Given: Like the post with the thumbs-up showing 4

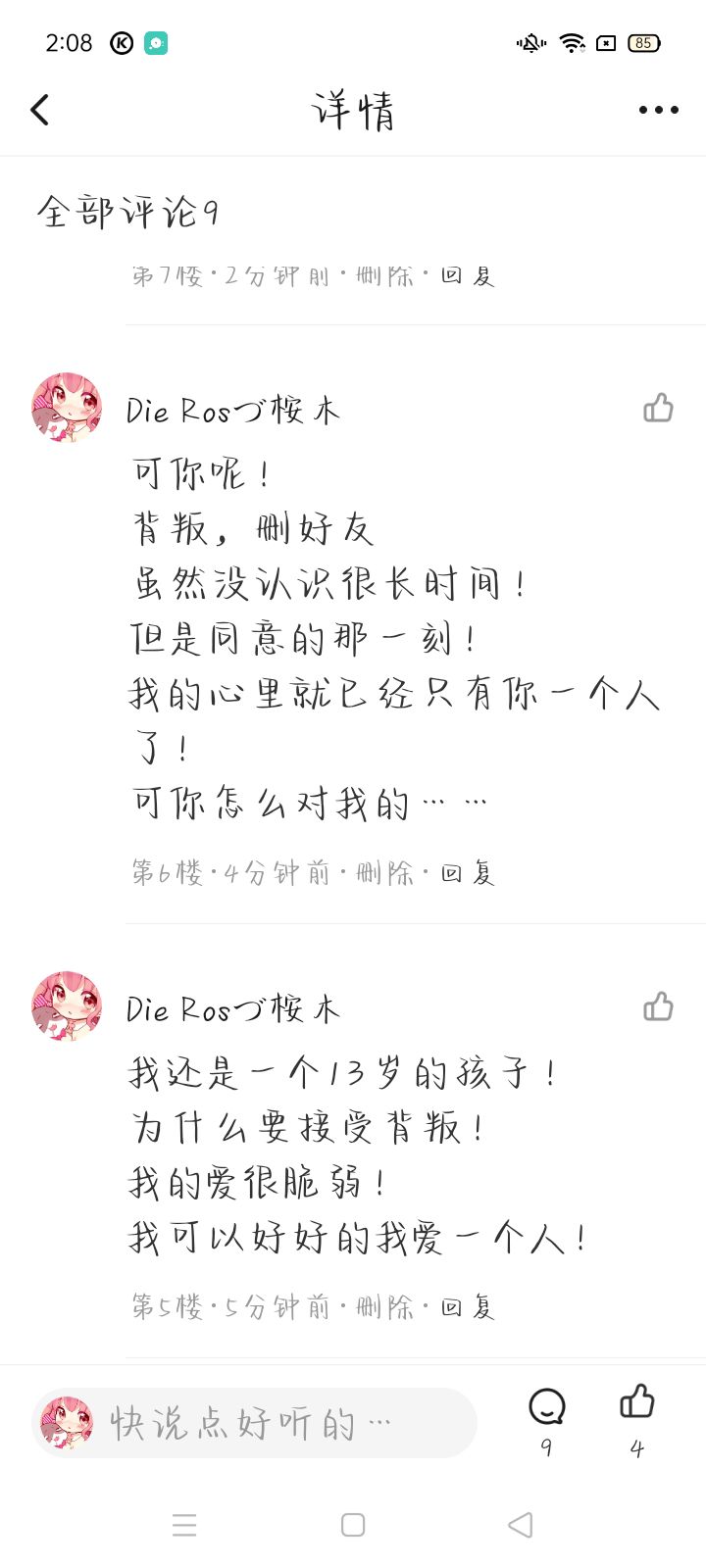Looking at the screenshot, I should tap(637, 1402).
